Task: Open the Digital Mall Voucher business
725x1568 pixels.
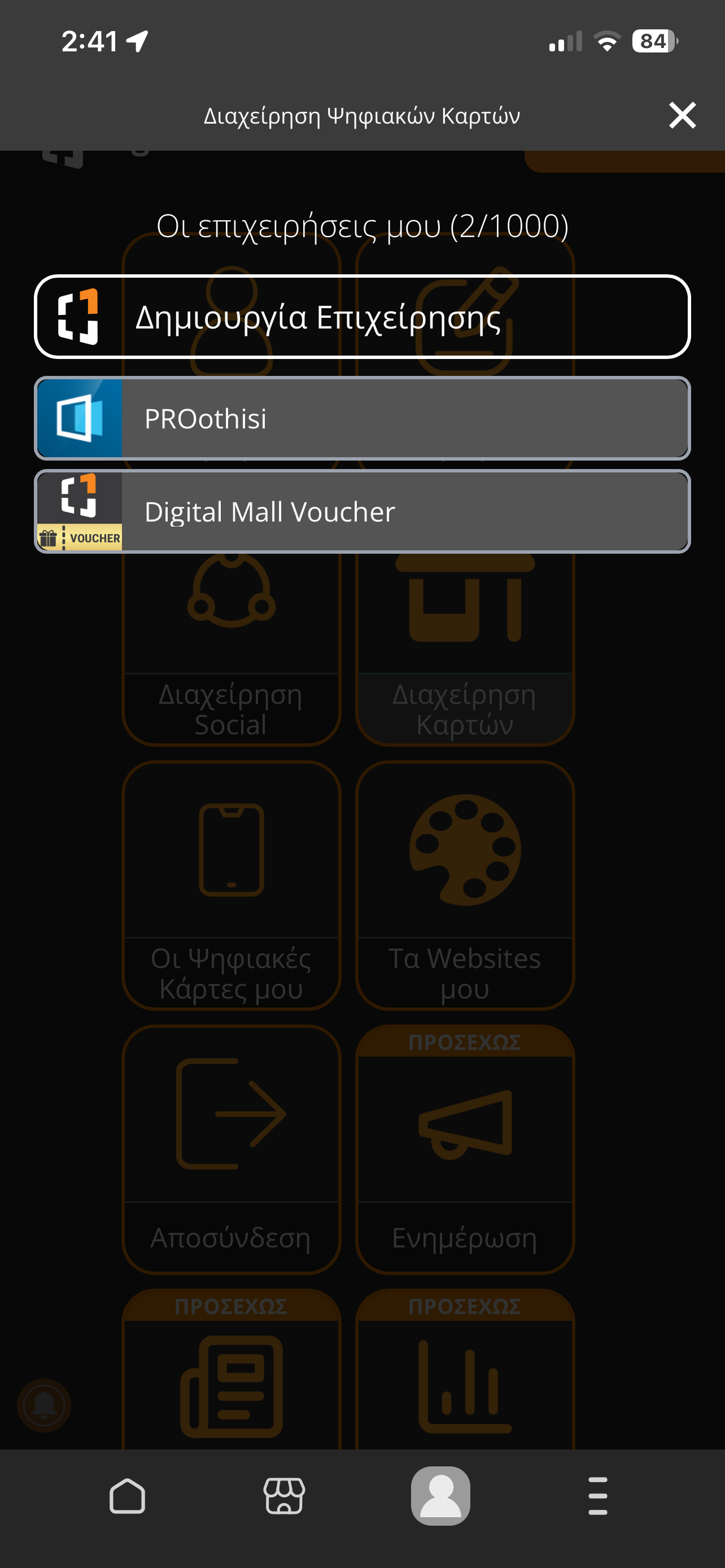Action: click(362, 511)
